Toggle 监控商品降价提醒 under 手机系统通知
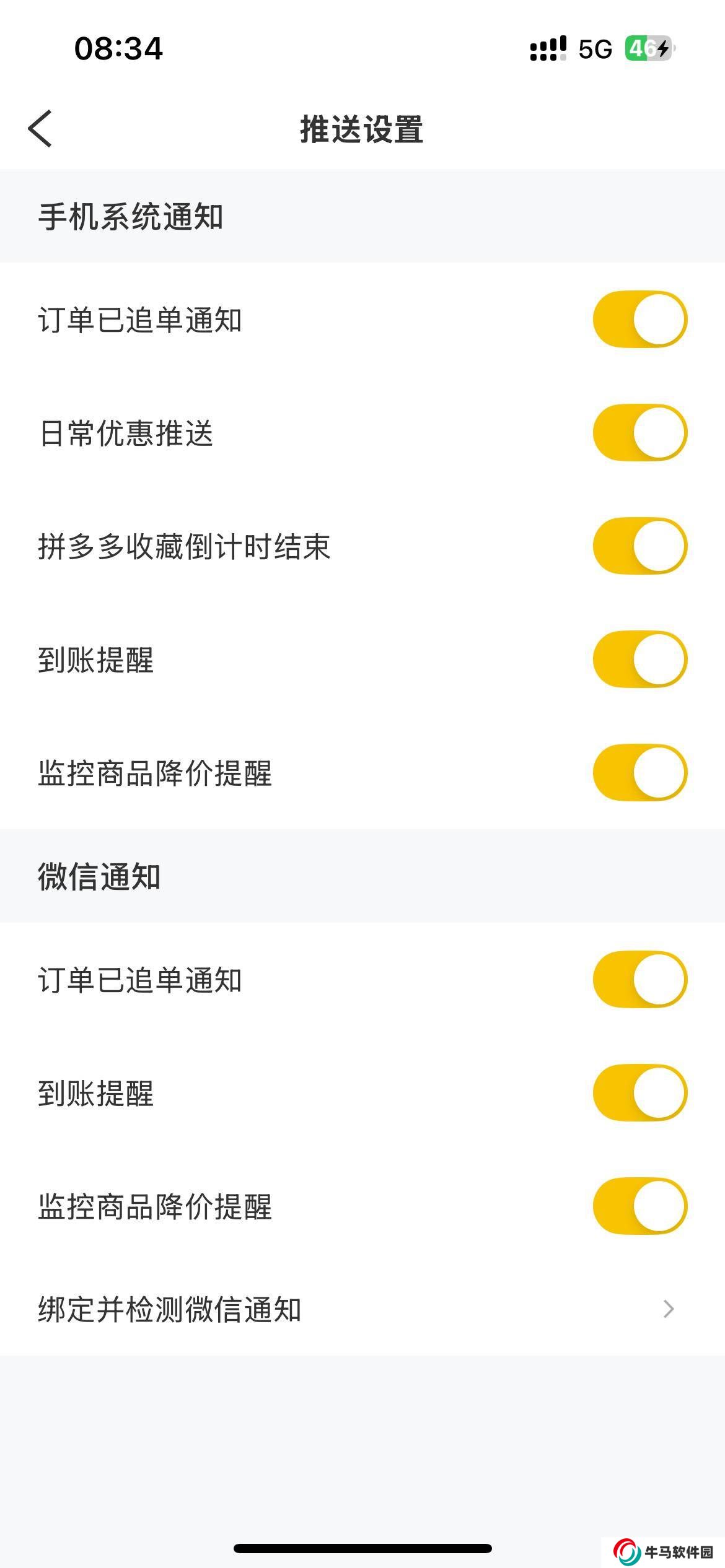 point(639,773)
